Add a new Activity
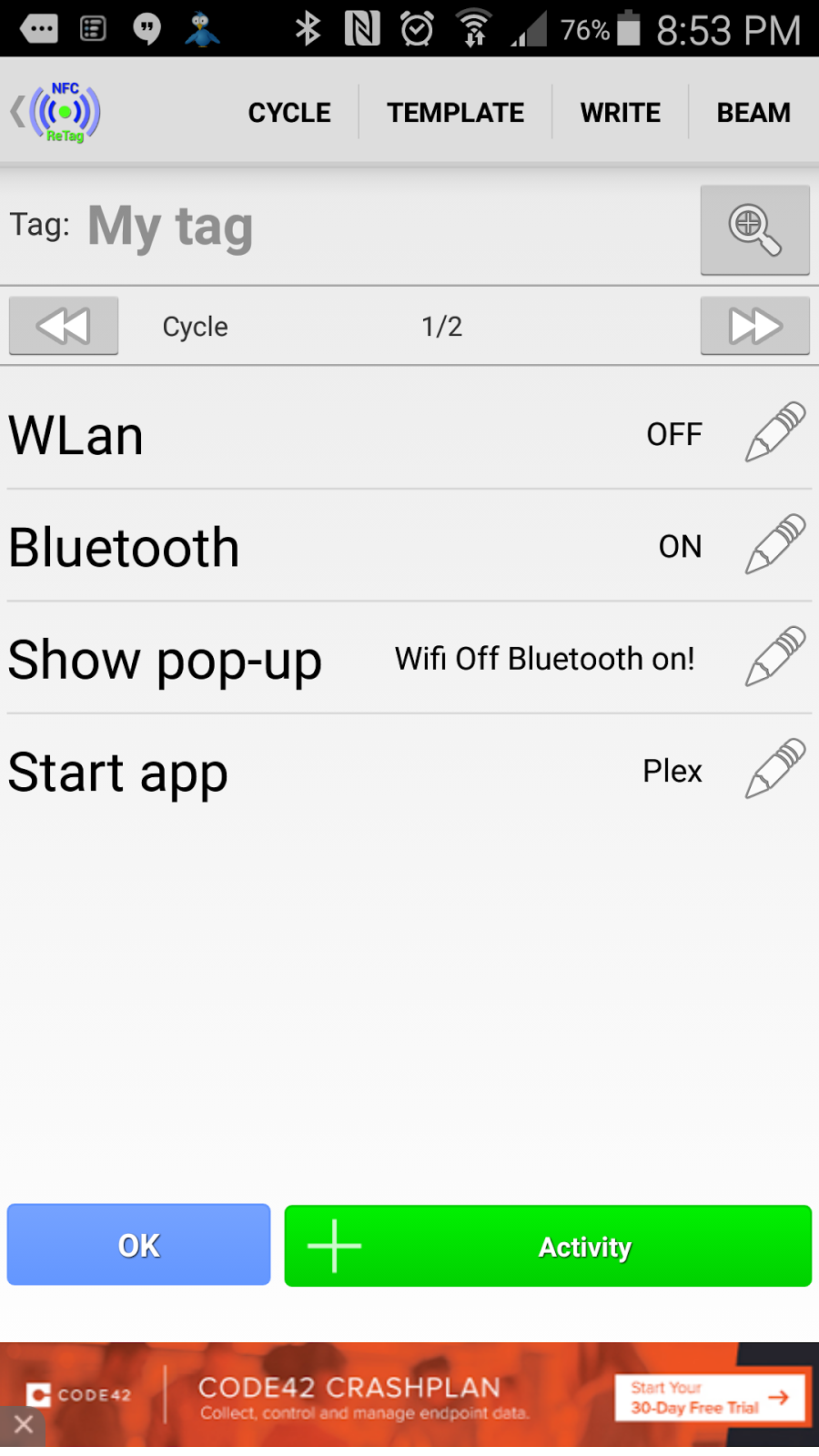The image size is (819, 1456). coord(548,1246)
